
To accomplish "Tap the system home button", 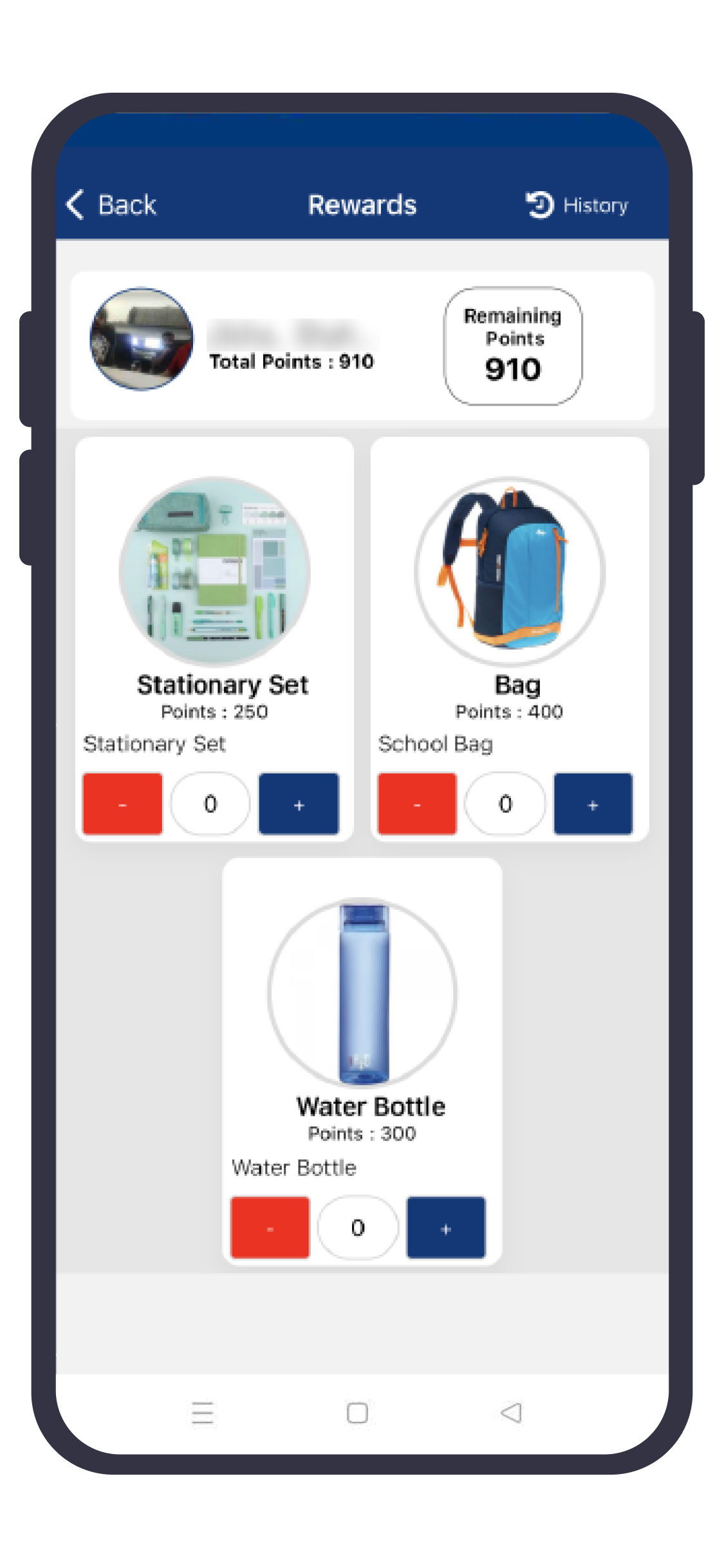I will click(x=357, y=1413).
